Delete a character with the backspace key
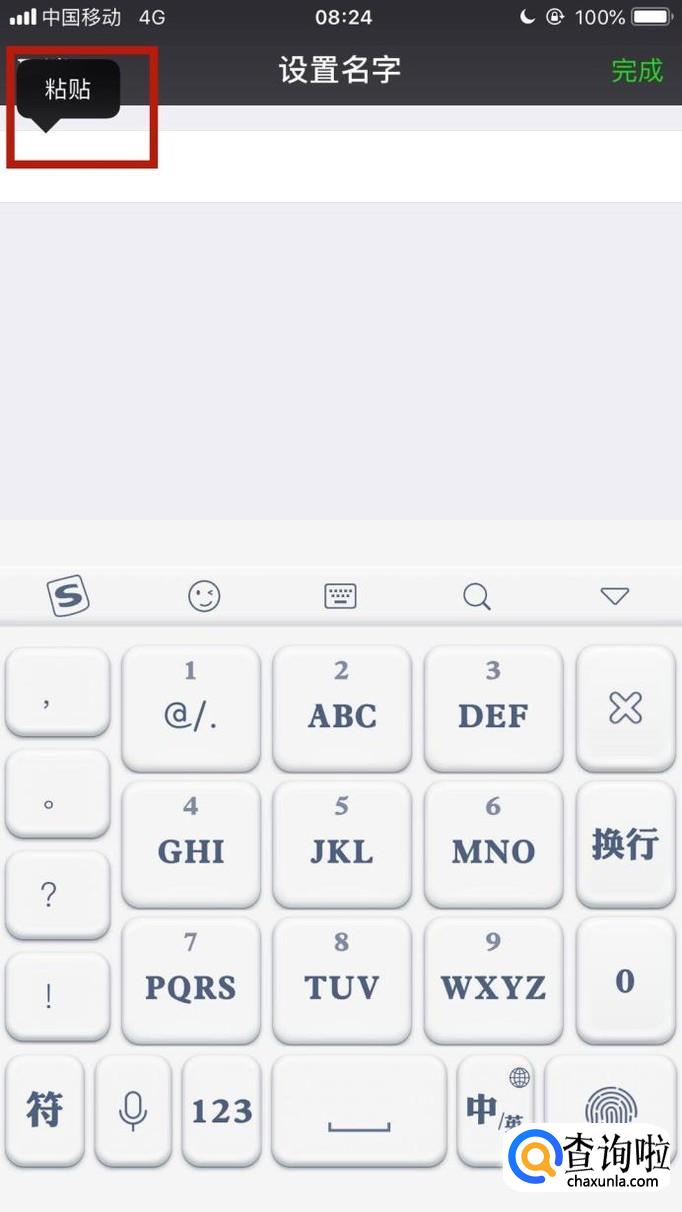The image size is (682, 1212). [x=625, y=708]
